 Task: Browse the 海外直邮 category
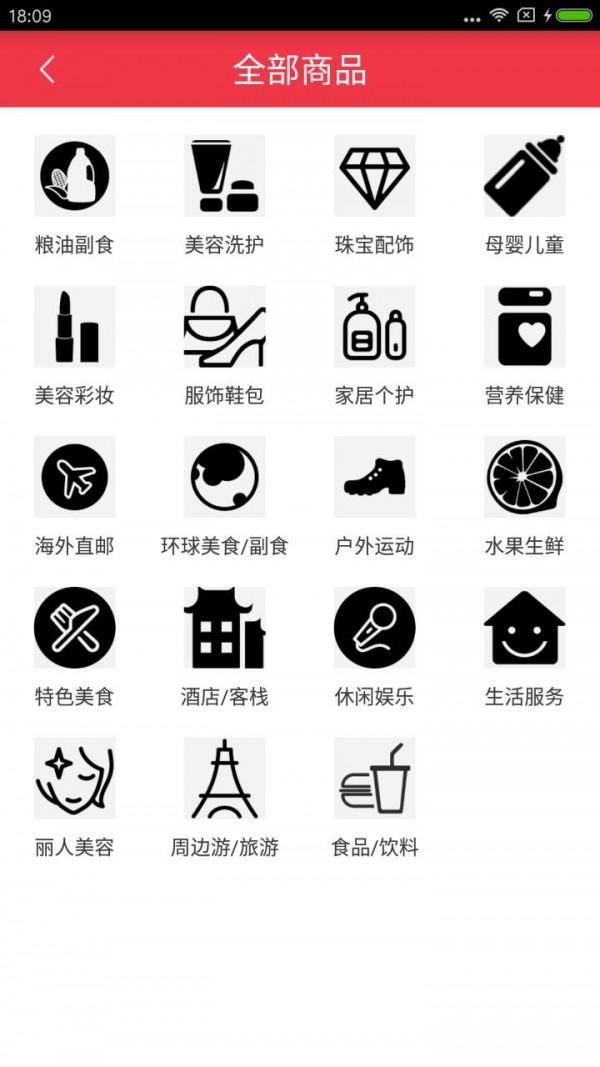click(75, 478)
